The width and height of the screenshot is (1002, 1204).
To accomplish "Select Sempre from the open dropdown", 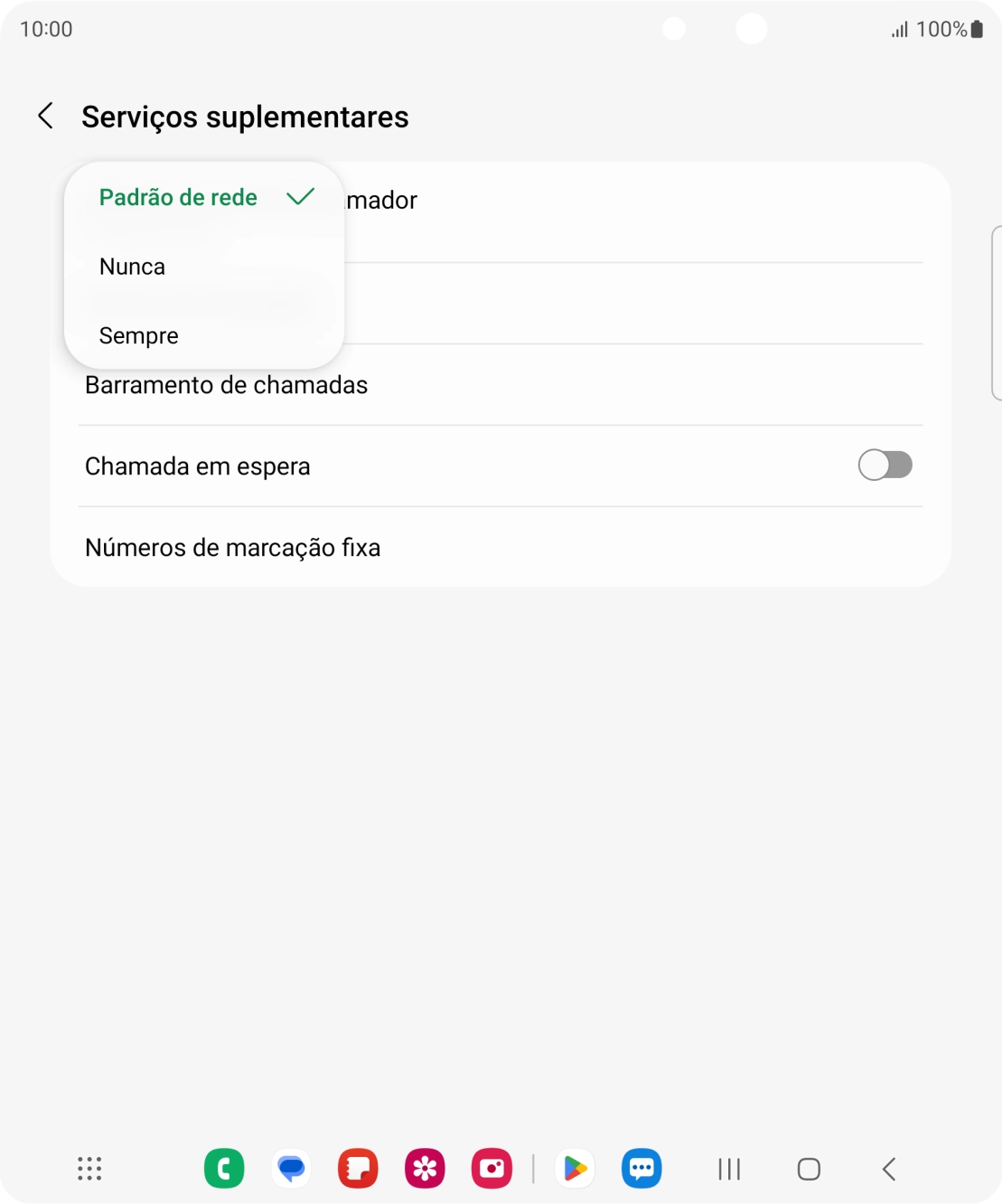I will [138, 335].
